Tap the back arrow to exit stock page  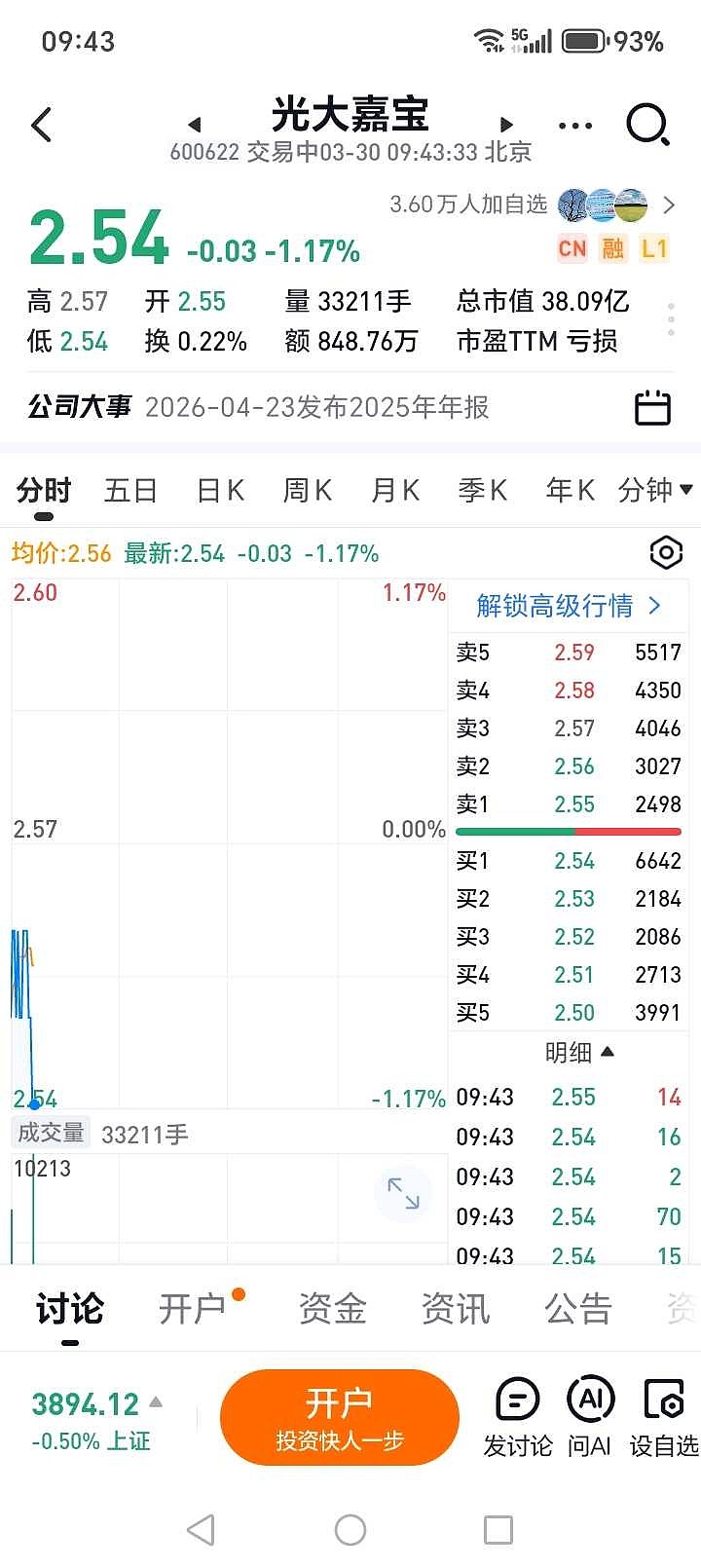tap(41, 126)
